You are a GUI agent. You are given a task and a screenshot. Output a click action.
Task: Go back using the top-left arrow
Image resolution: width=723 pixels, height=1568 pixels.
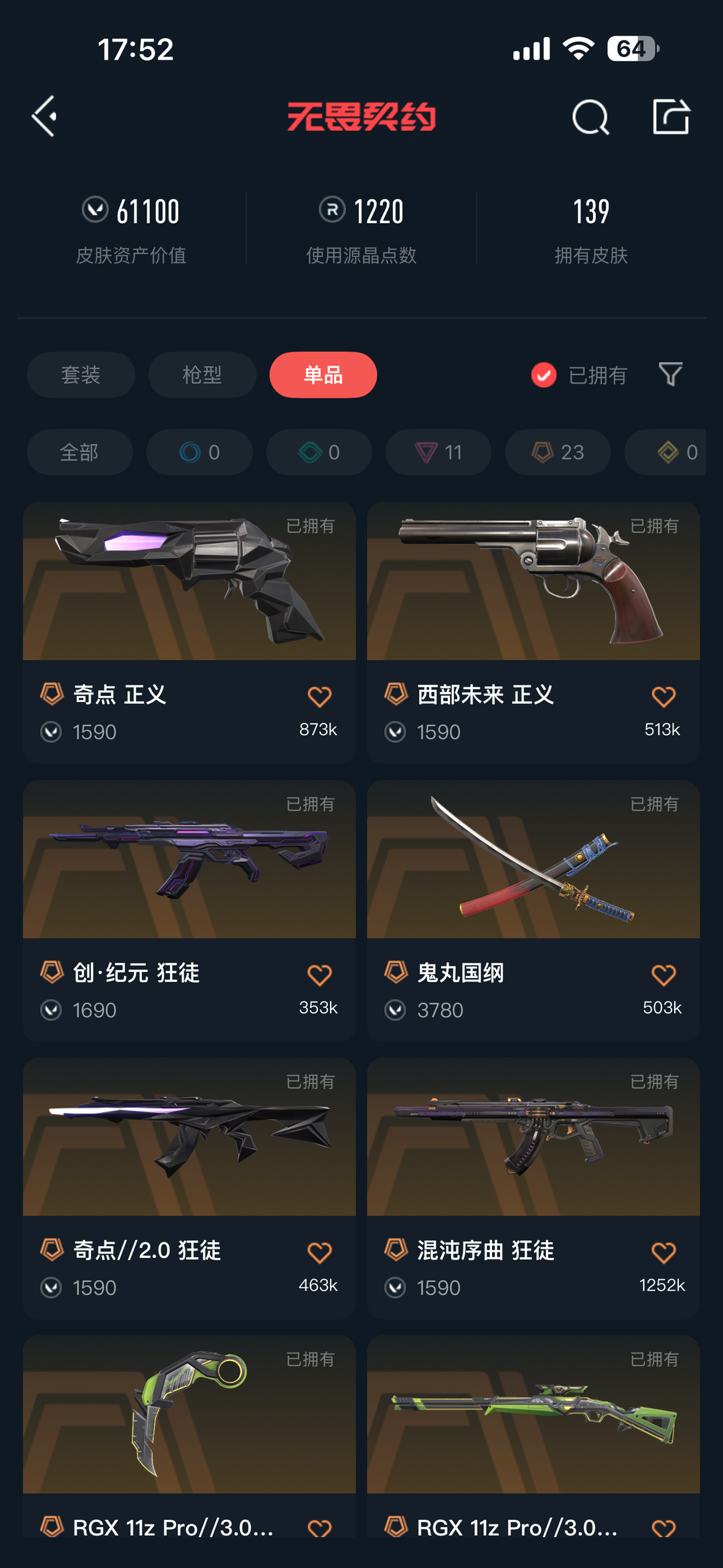(44, 117)
